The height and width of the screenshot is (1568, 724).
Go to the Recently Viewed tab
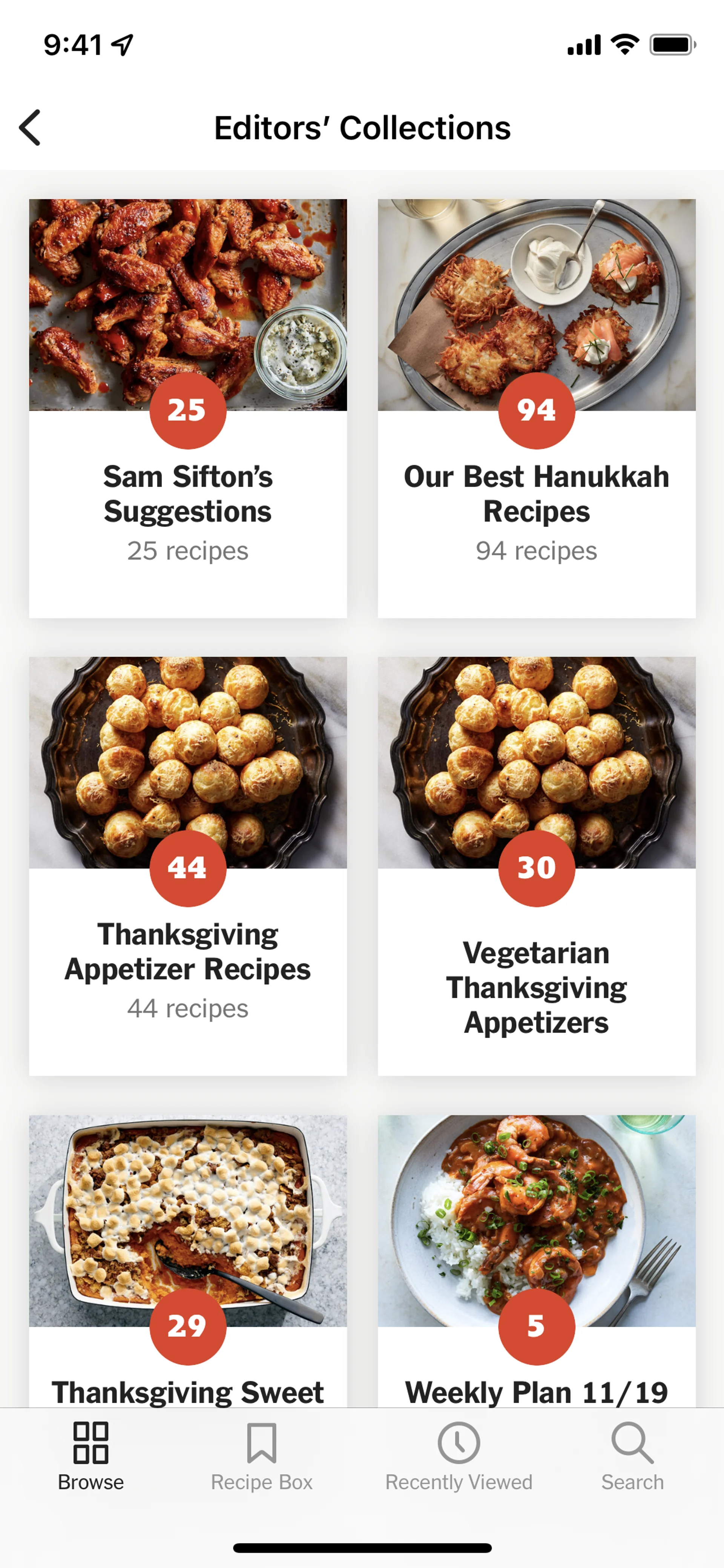click(459, 1455)
